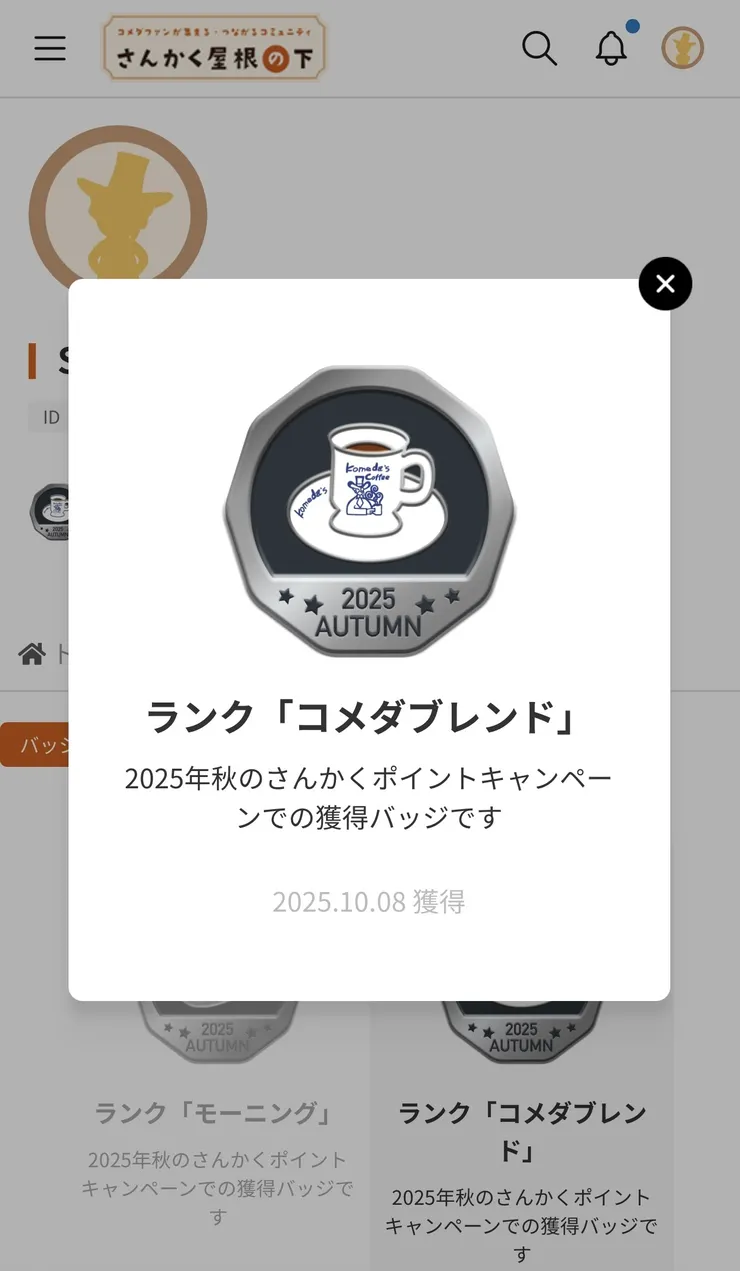
Task: Select the small 2025 AUTUMN badge beside ID
Action: [57, 513]
